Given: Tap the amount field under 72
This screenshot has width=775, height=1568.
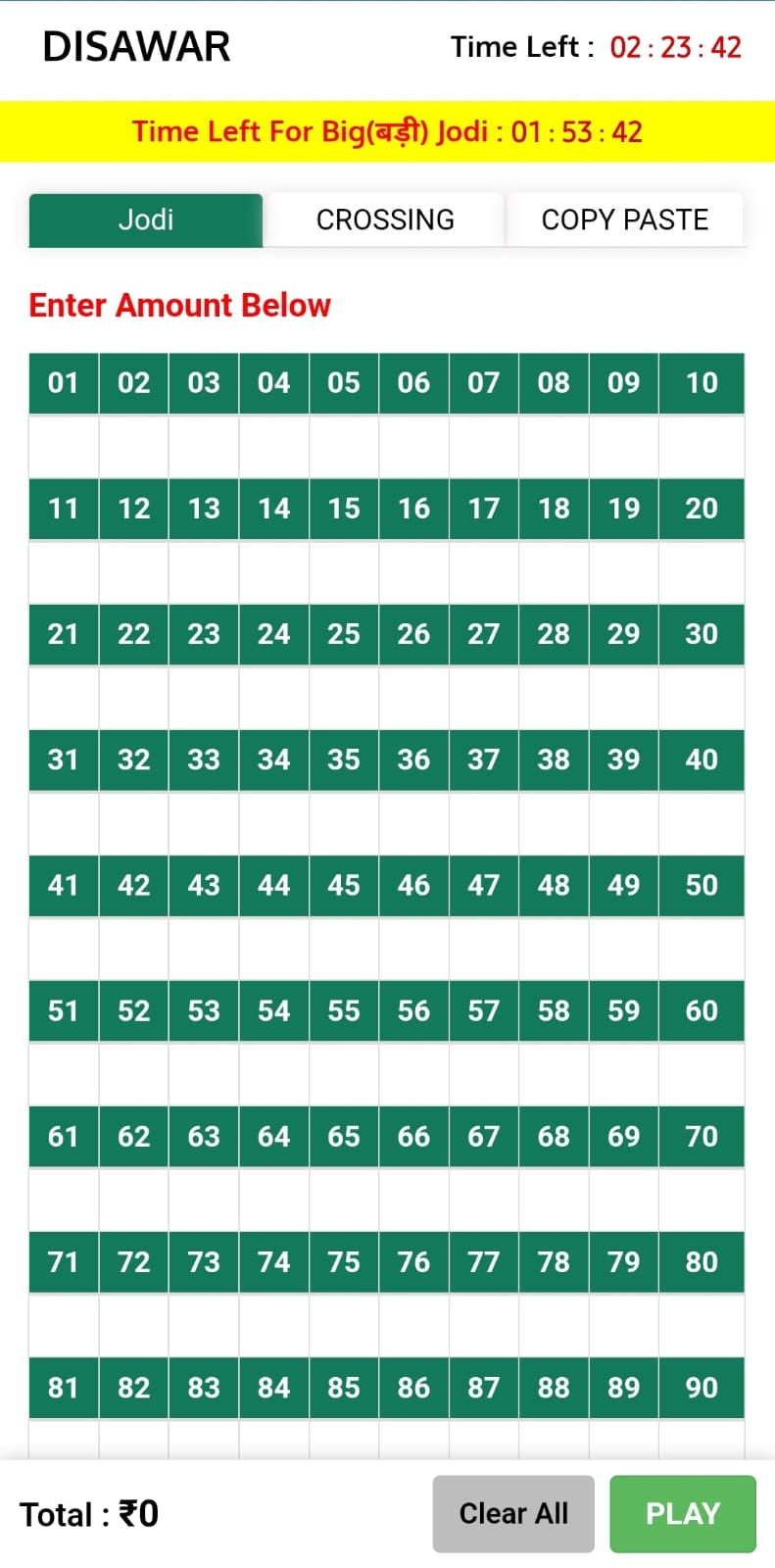Looking at the screenshot, I should 134,1324.
